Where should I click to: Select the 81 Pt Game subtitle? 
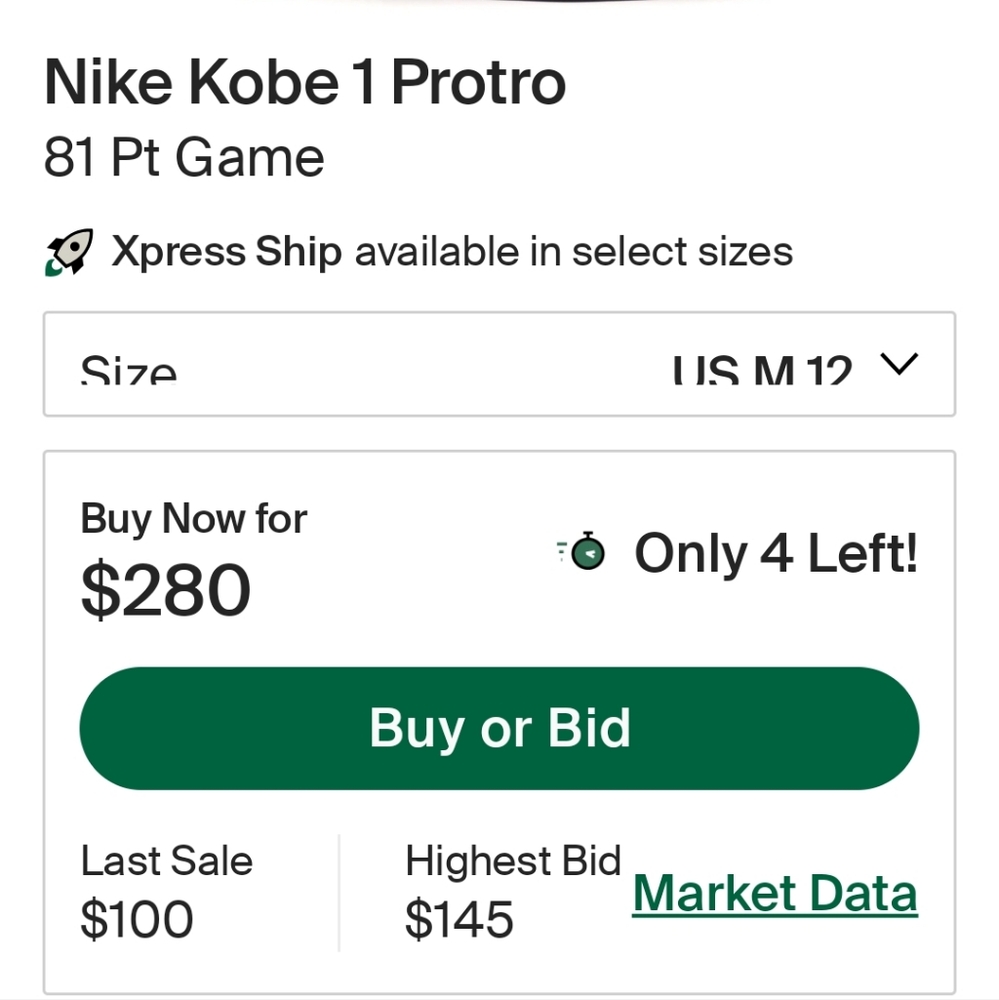[183, 157]
